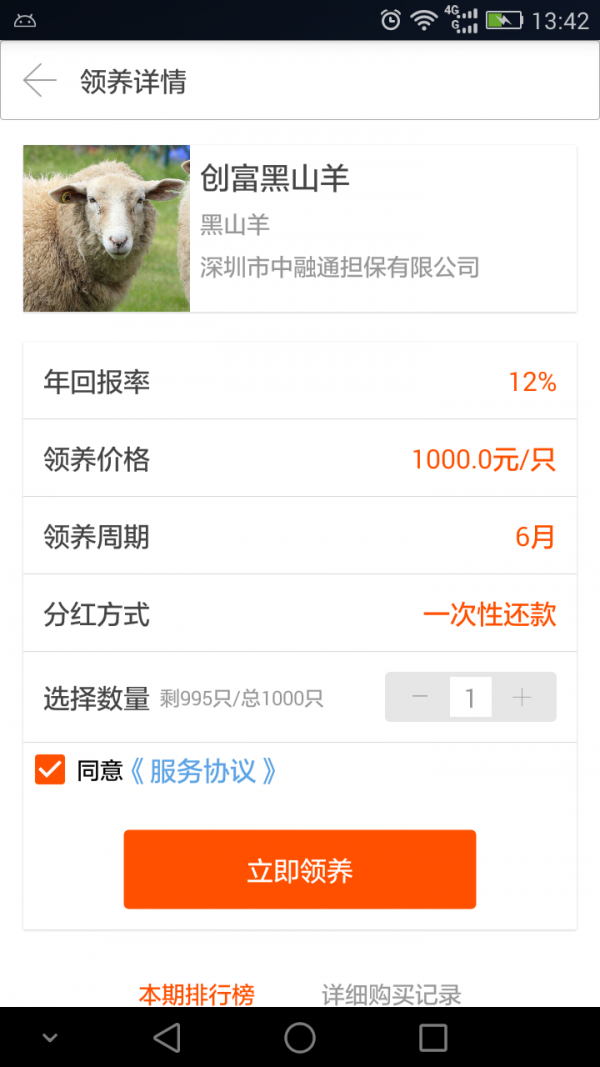Tap the system home button
600x1067 pixels.
point(300,1037)
